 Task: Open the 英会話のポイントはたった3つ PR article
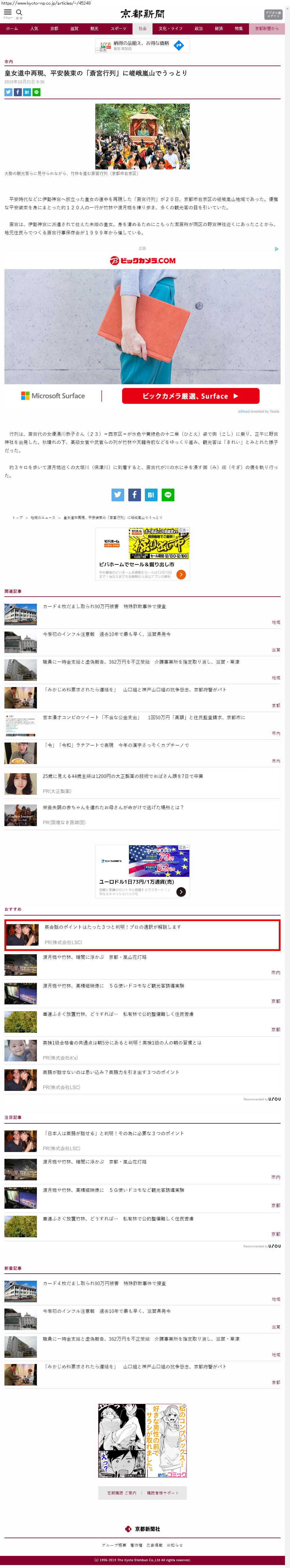[x=112, y=926]
